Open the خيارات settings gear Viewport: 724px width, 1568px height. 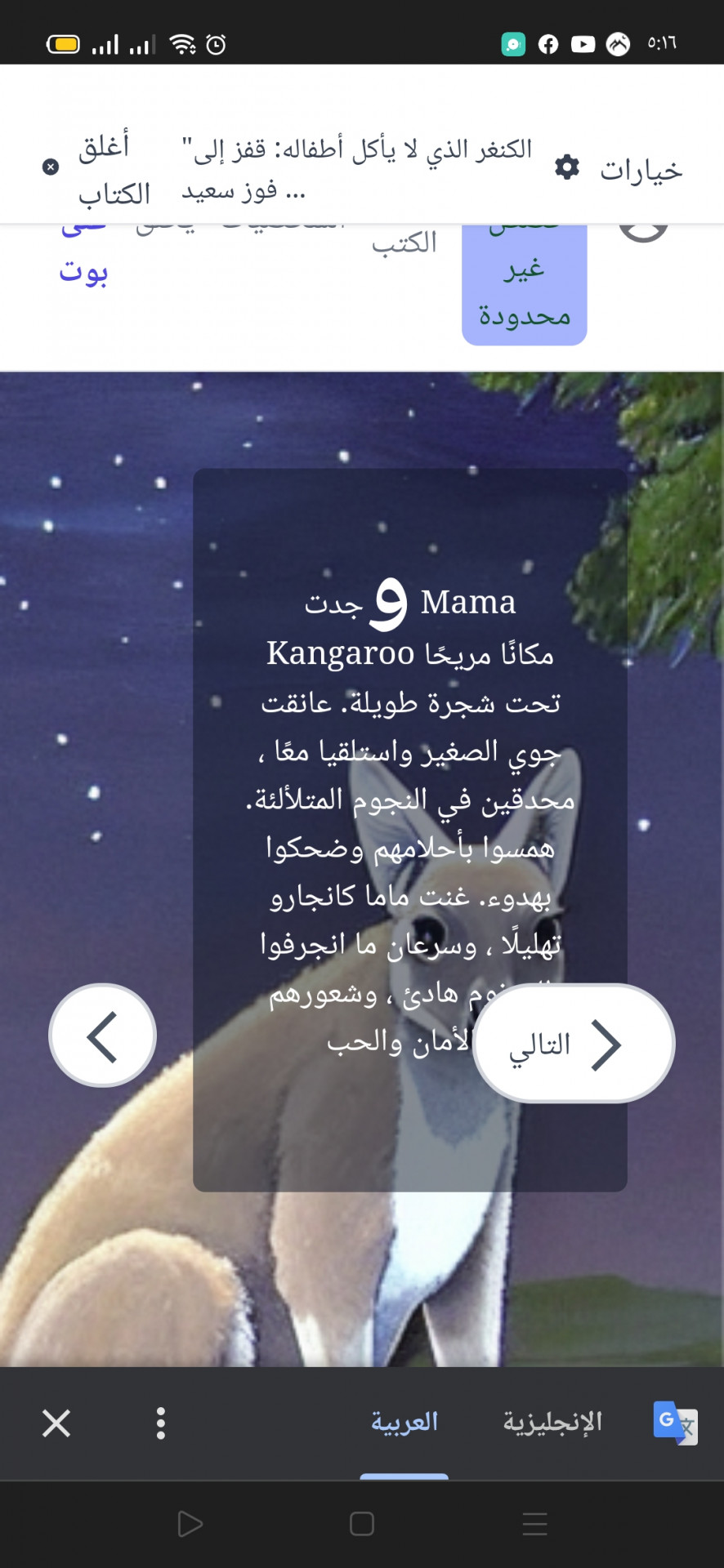[567, 167]
